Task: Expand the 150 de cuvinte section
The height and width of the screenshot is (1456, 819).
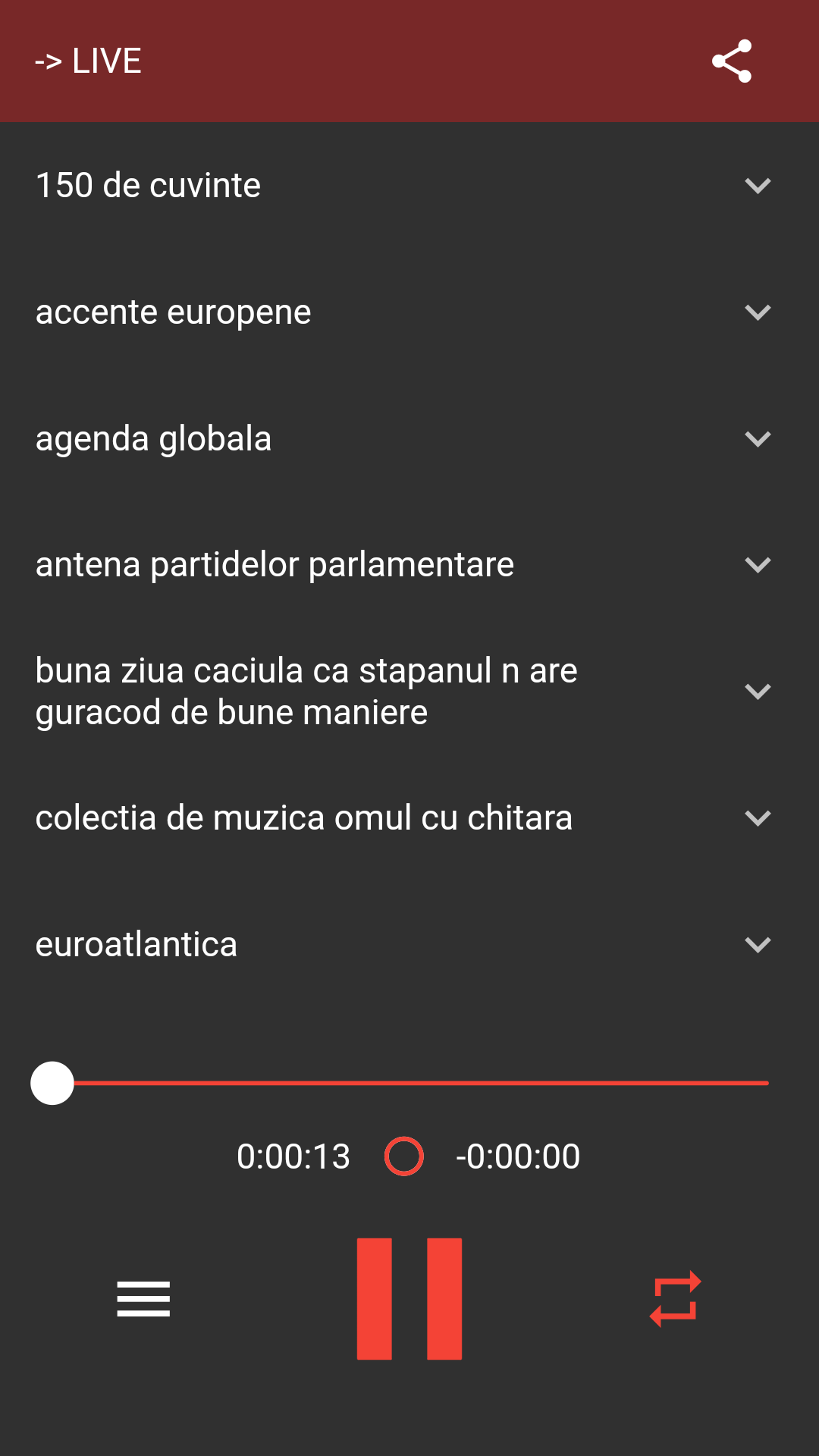Action: 757,186
